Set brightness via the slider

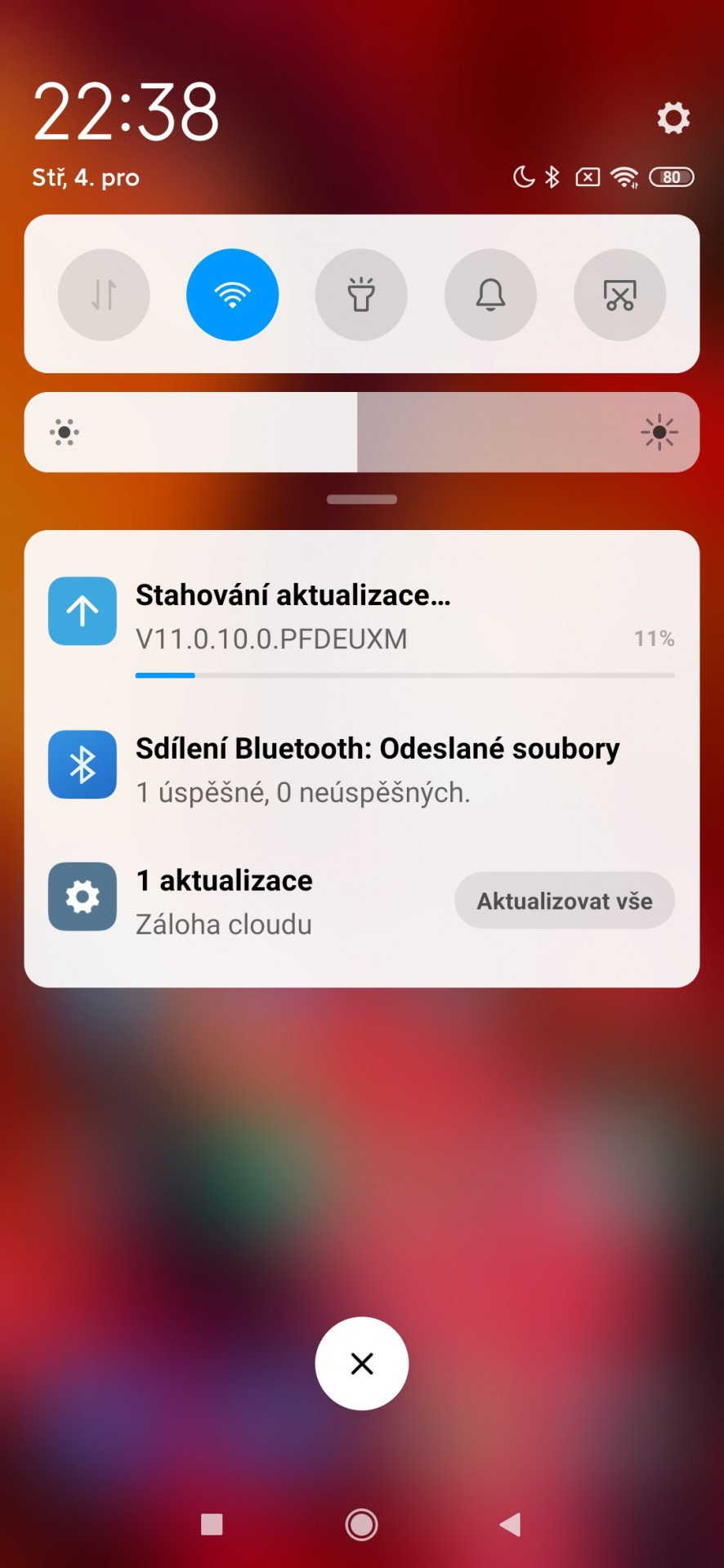(x=362, y=432)
